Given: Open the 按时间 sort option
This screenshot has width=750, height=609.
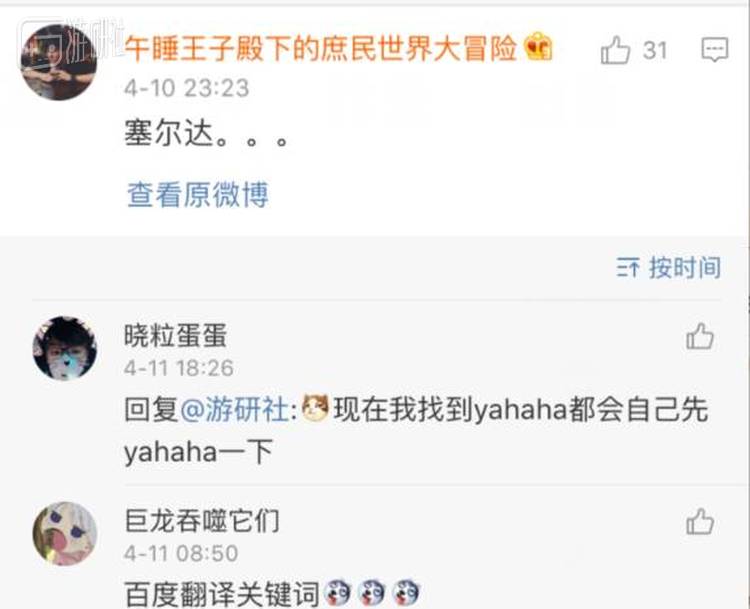Looking at the screenshot, I should (x=670, y=267).
